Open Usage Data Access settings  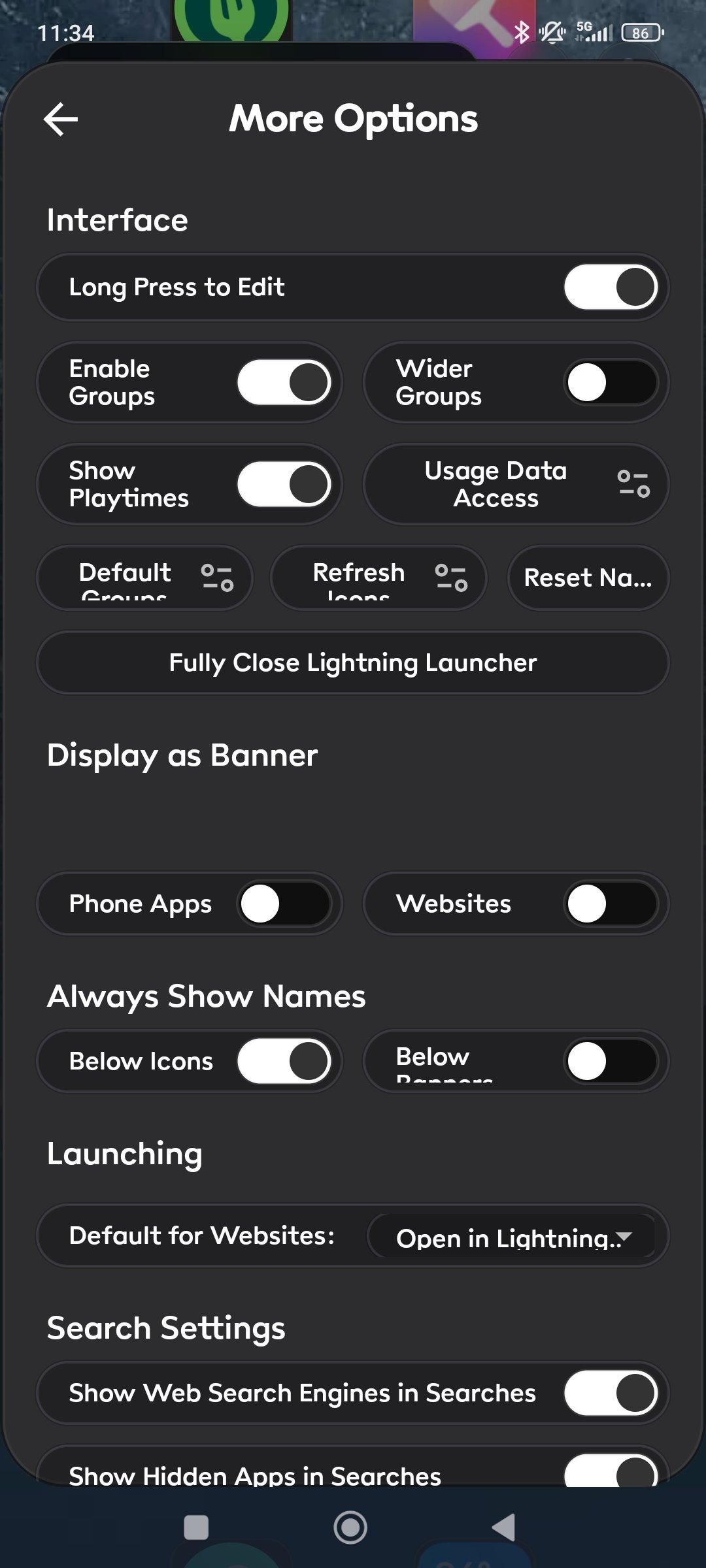click(x=516, y=484)
